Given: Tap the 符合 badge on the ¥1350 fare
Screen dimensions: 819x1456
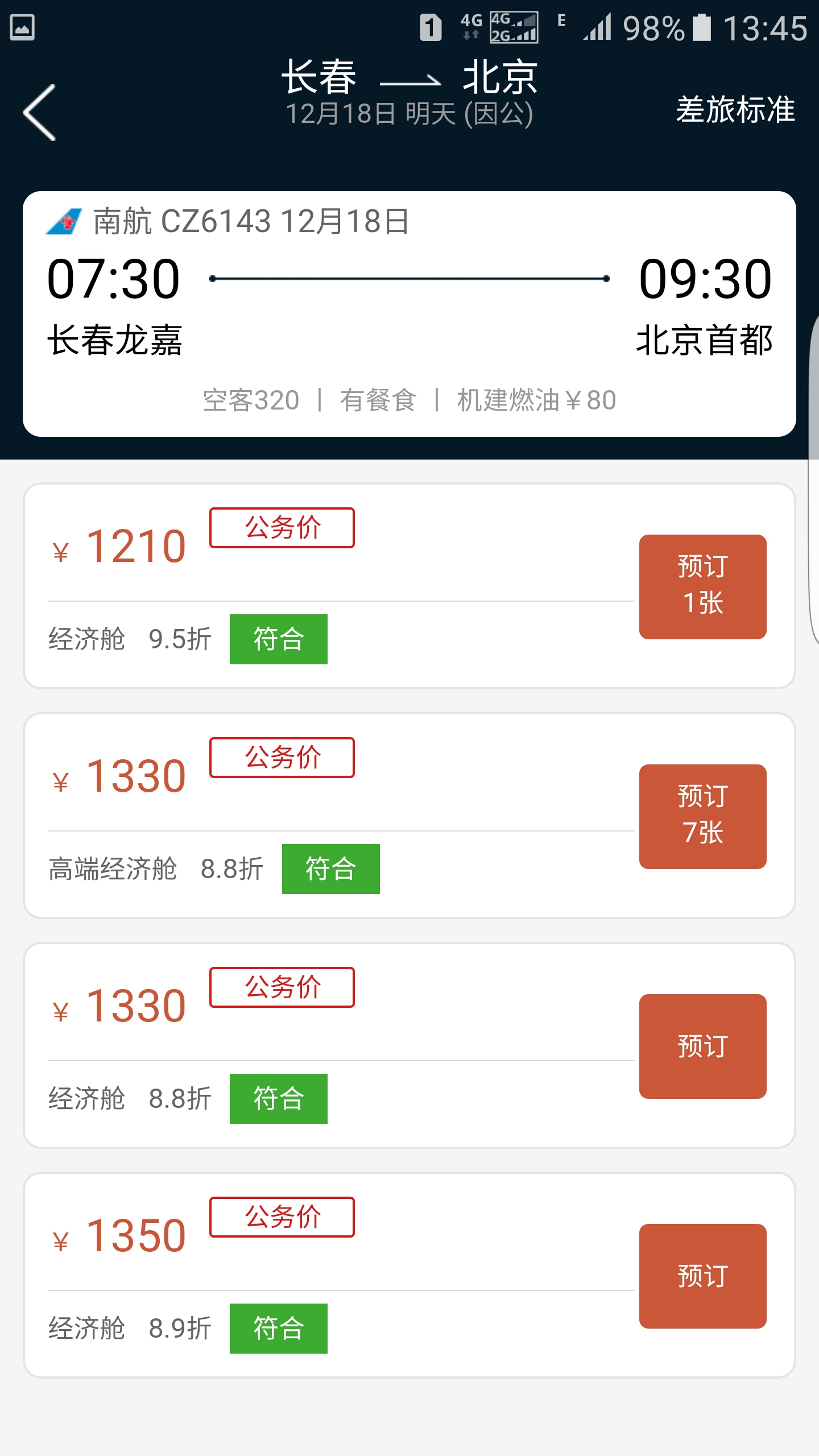Looking at the screenshot, I should click(278, 1328).
